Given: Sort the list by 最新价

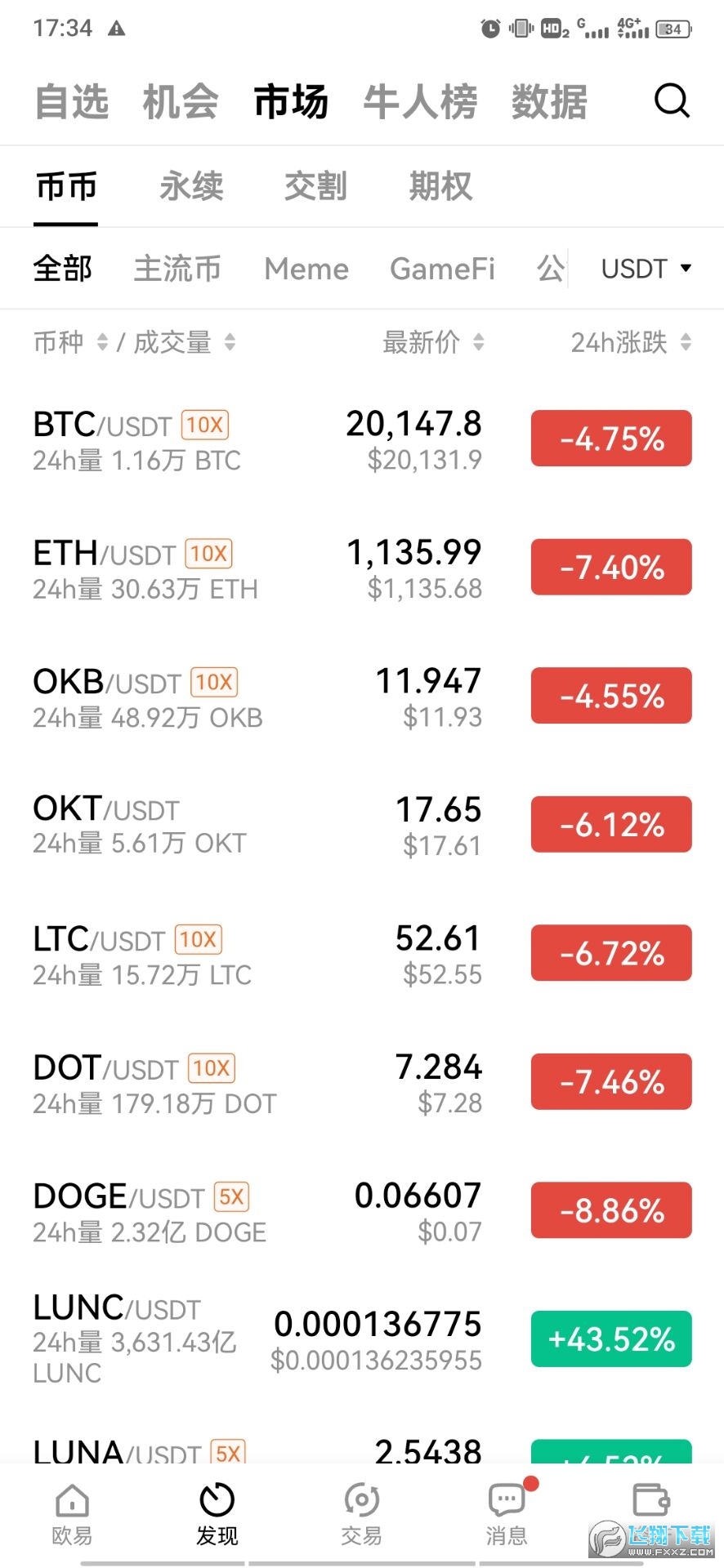Looking at the screenshot, I should tap(433, 343).
